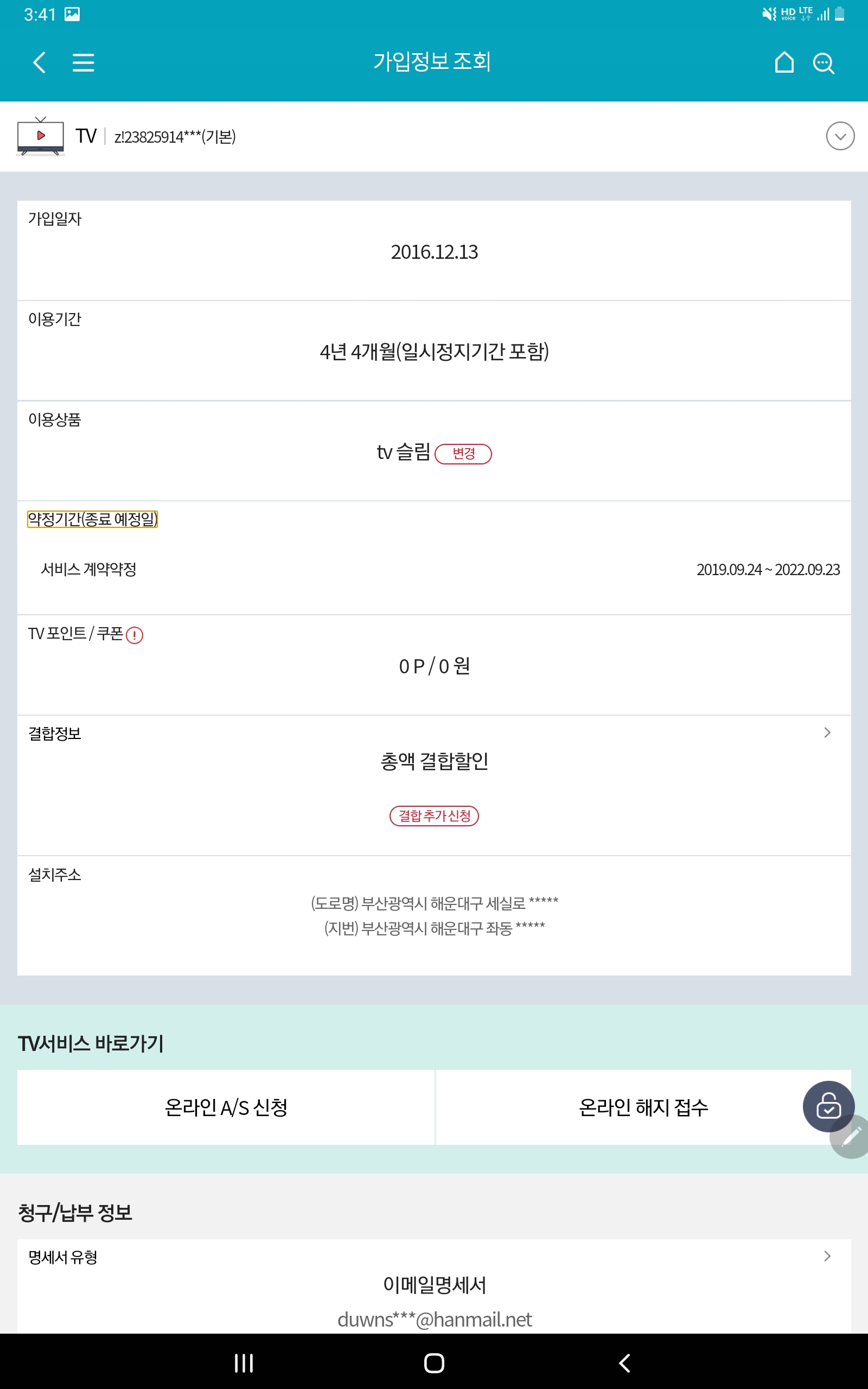Viewport: 868px width, 1389px height.
Task: Tap 변경 to change the tv 슬림 product
Action: [463, 454]
